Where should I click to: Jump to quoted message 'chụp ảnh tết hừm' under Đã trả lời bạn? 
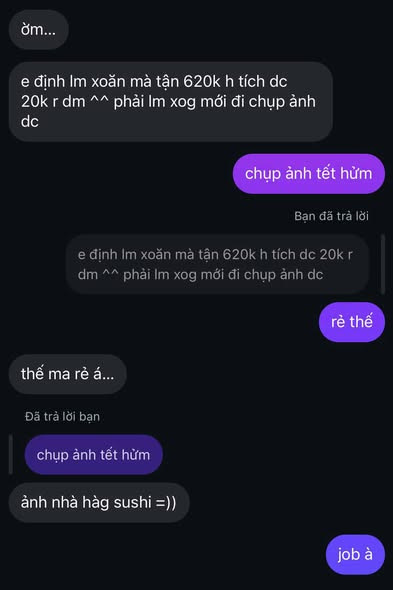(x=93, y=455)
